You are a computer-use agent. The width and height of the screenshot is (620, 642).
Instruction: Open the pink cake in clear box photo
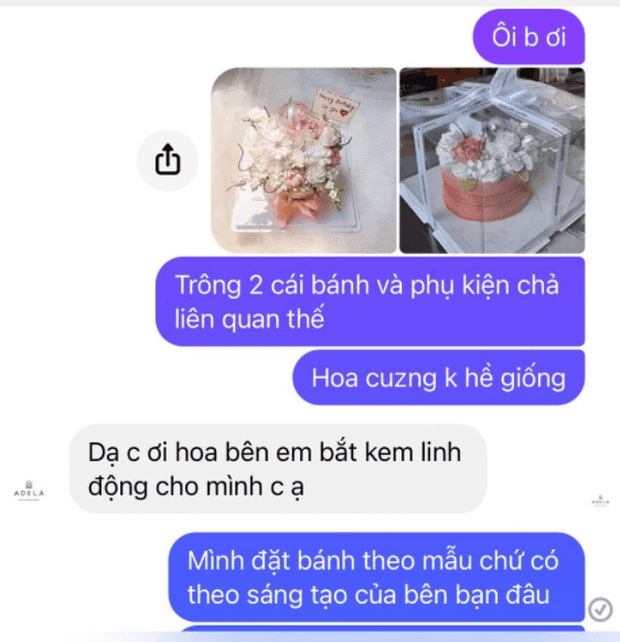[491, 160]
